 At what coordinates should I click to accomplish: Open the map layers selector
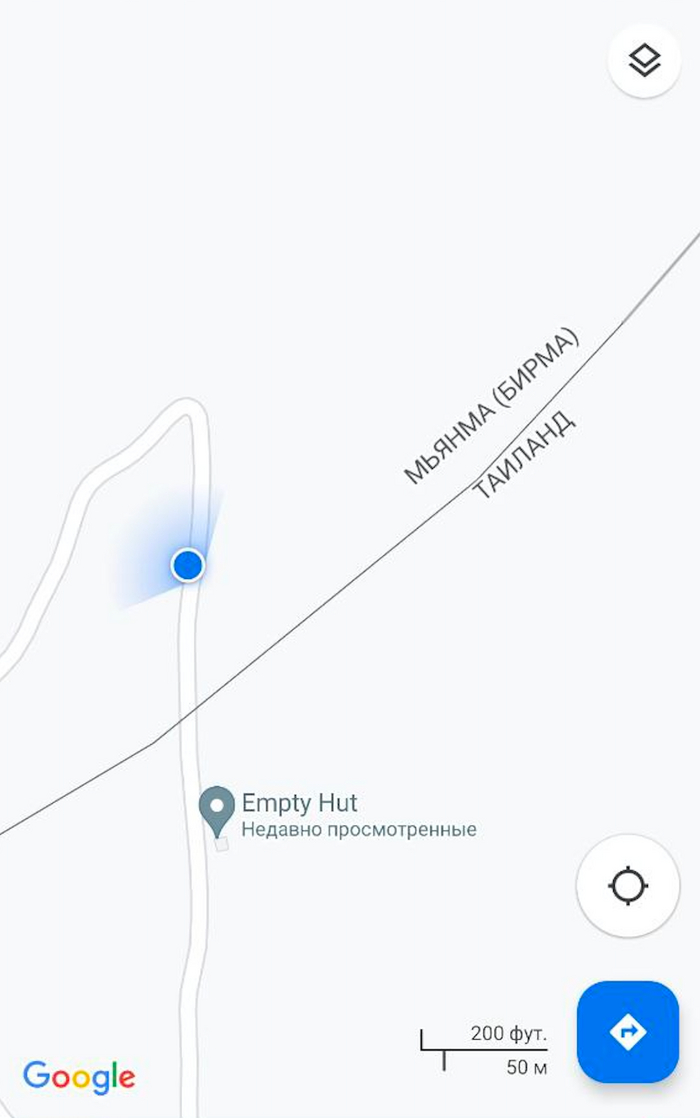click(645, 61)
